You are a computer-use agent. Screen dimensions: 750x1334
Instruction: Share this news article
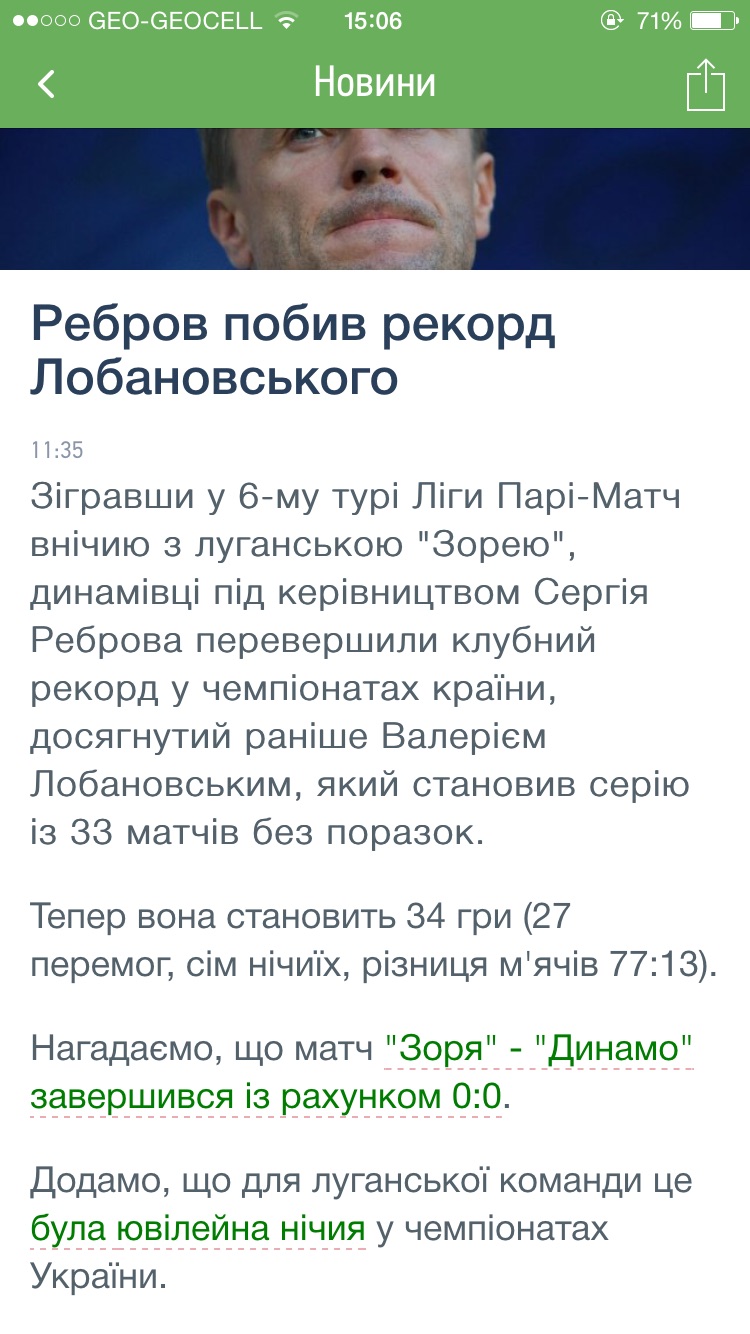(x=705, y=84)
